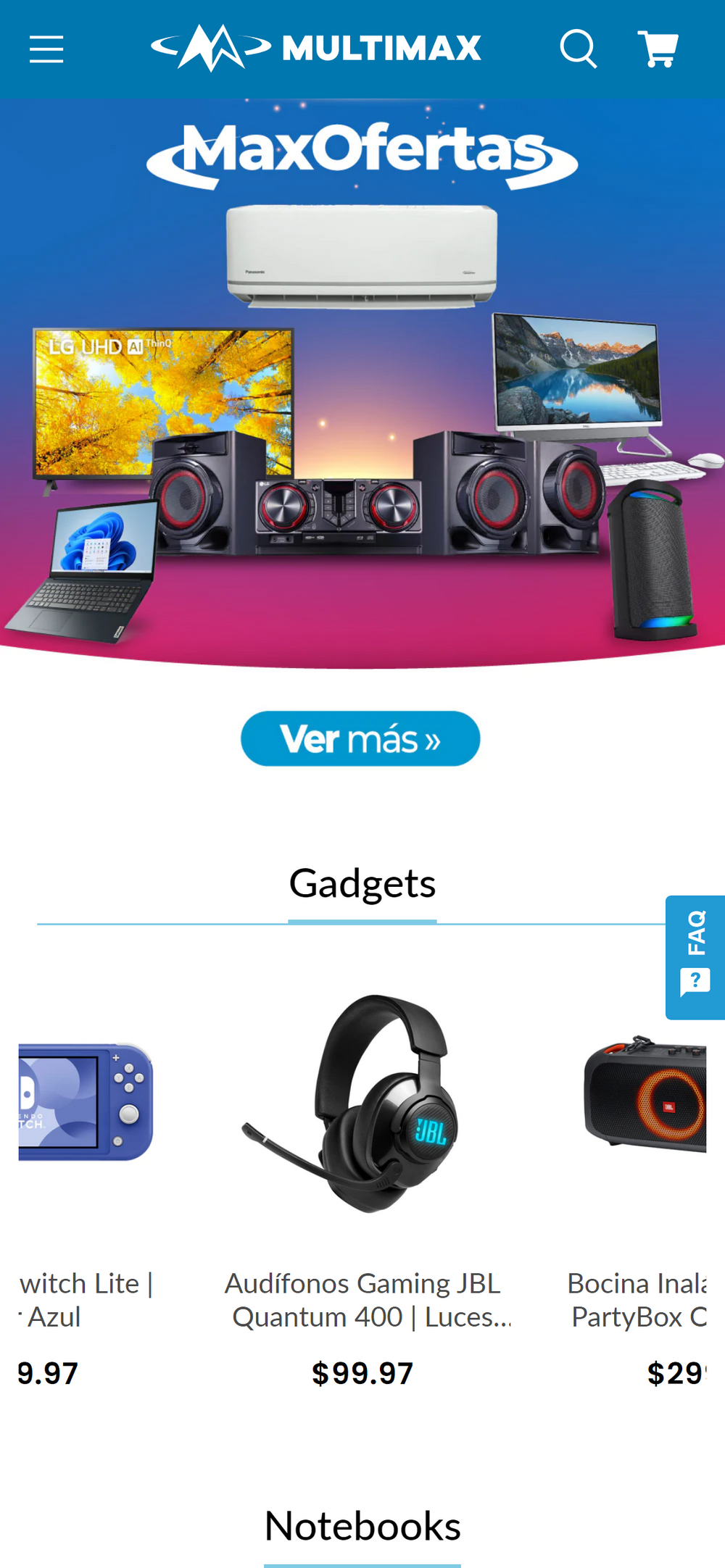
Task: View the shopping cart
Action: click(659, 49)
